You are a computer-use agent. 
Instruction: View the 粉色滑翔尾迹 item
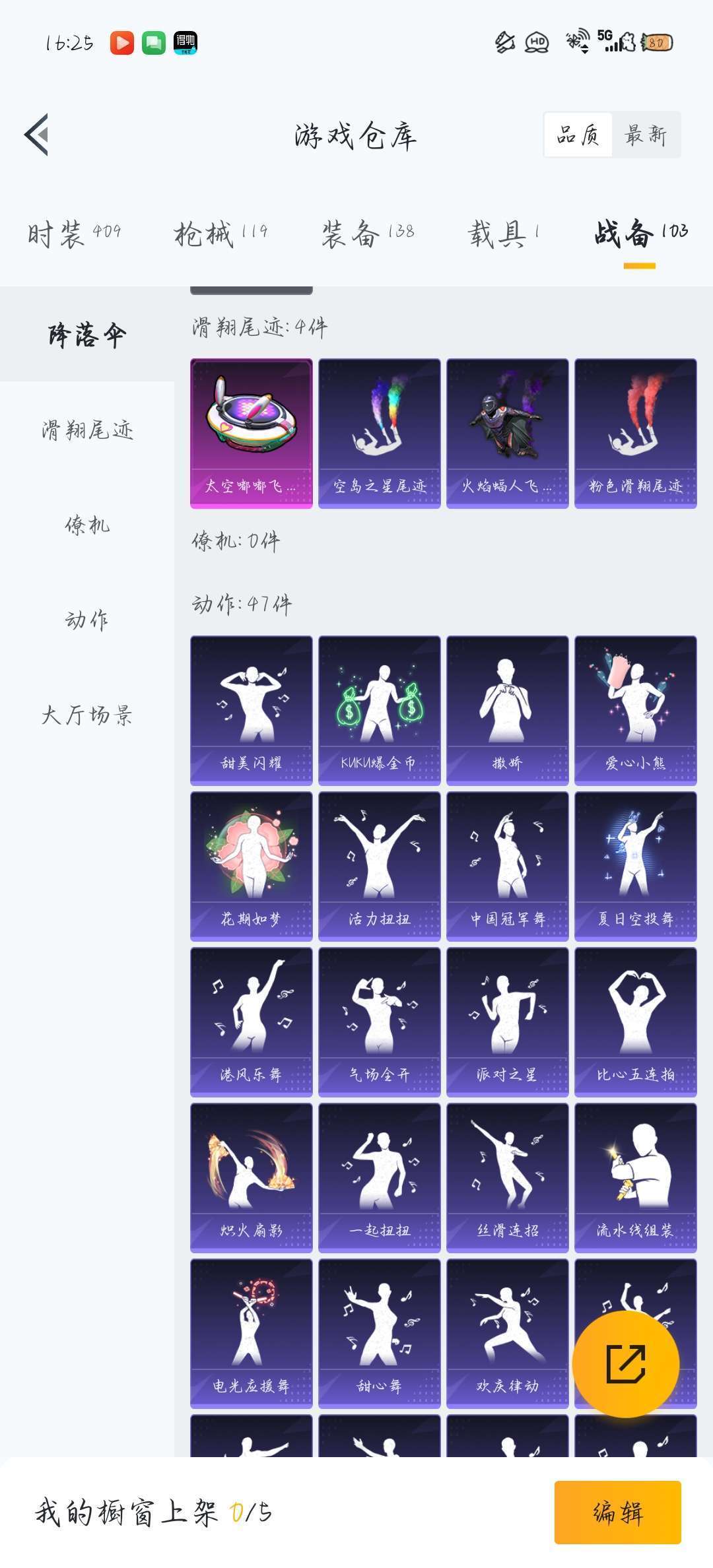click(636, 434)
